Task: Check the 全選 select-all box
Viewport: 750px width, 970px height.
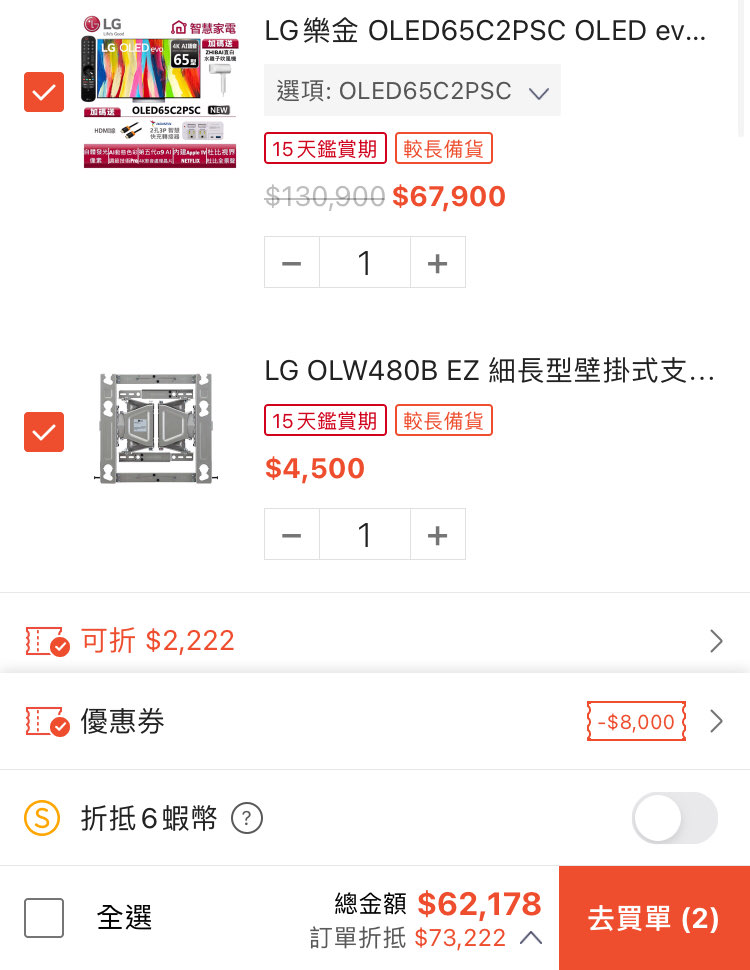Action: [44, 917]
